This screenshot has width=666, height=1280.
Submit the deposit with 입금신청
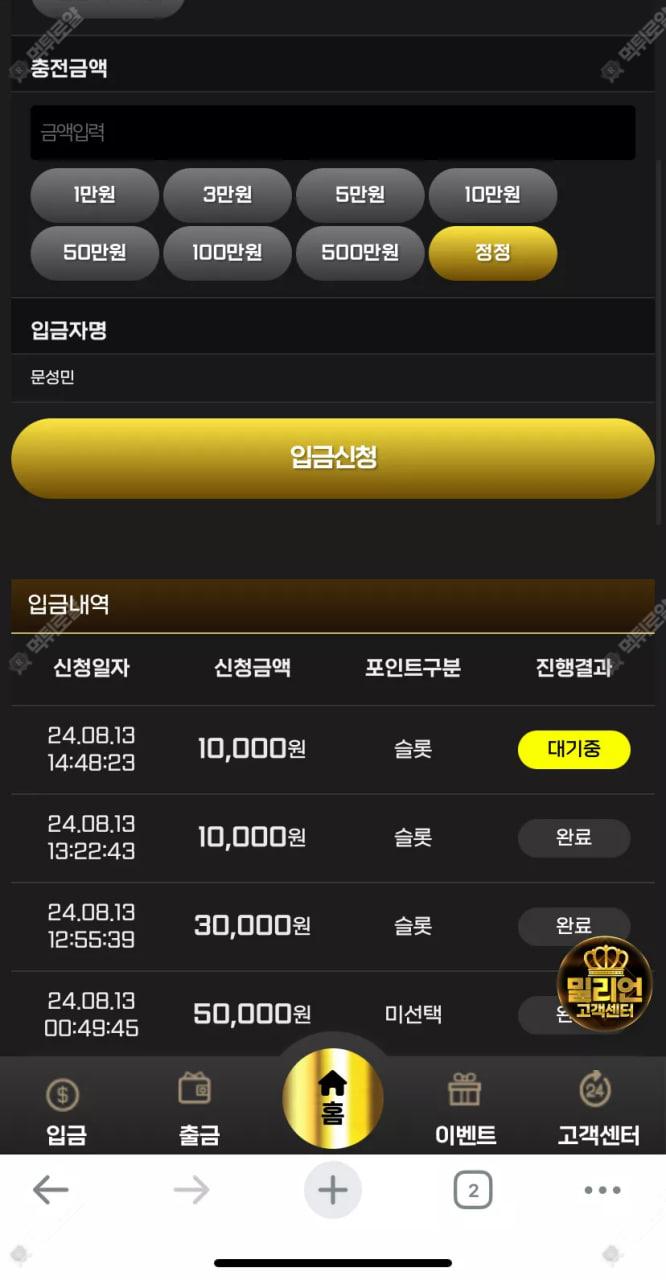[332, 458]
